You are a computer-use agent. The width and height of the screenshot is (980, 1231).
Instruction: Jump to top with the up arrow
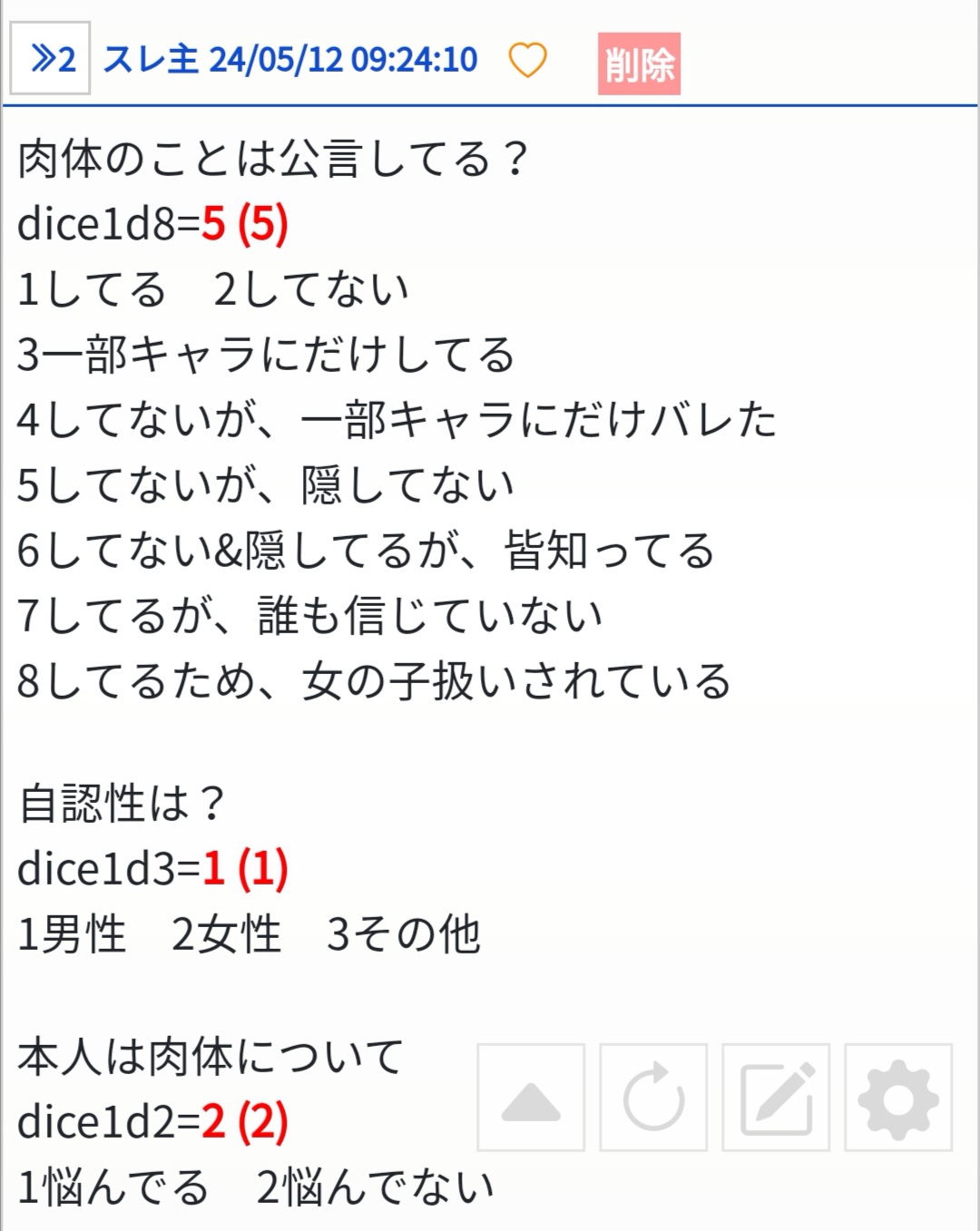point(531,1098)
